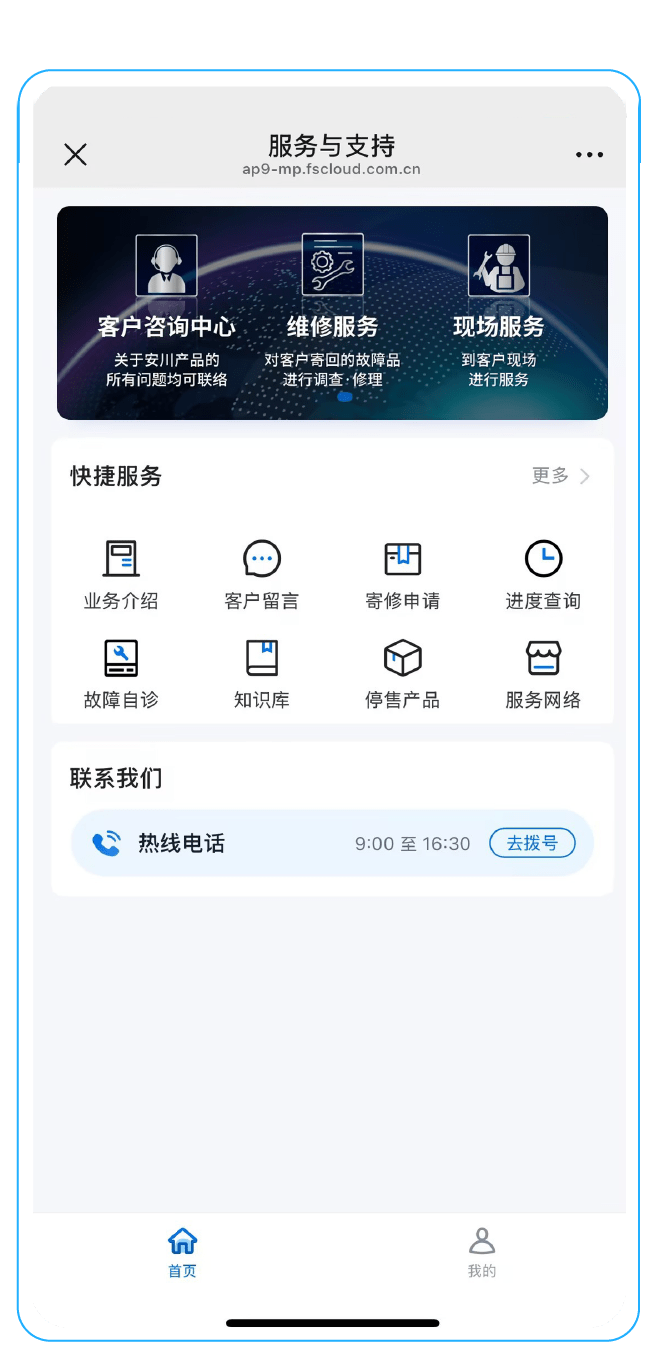
Task: Open 业务介绍
Action: (121, 573)
